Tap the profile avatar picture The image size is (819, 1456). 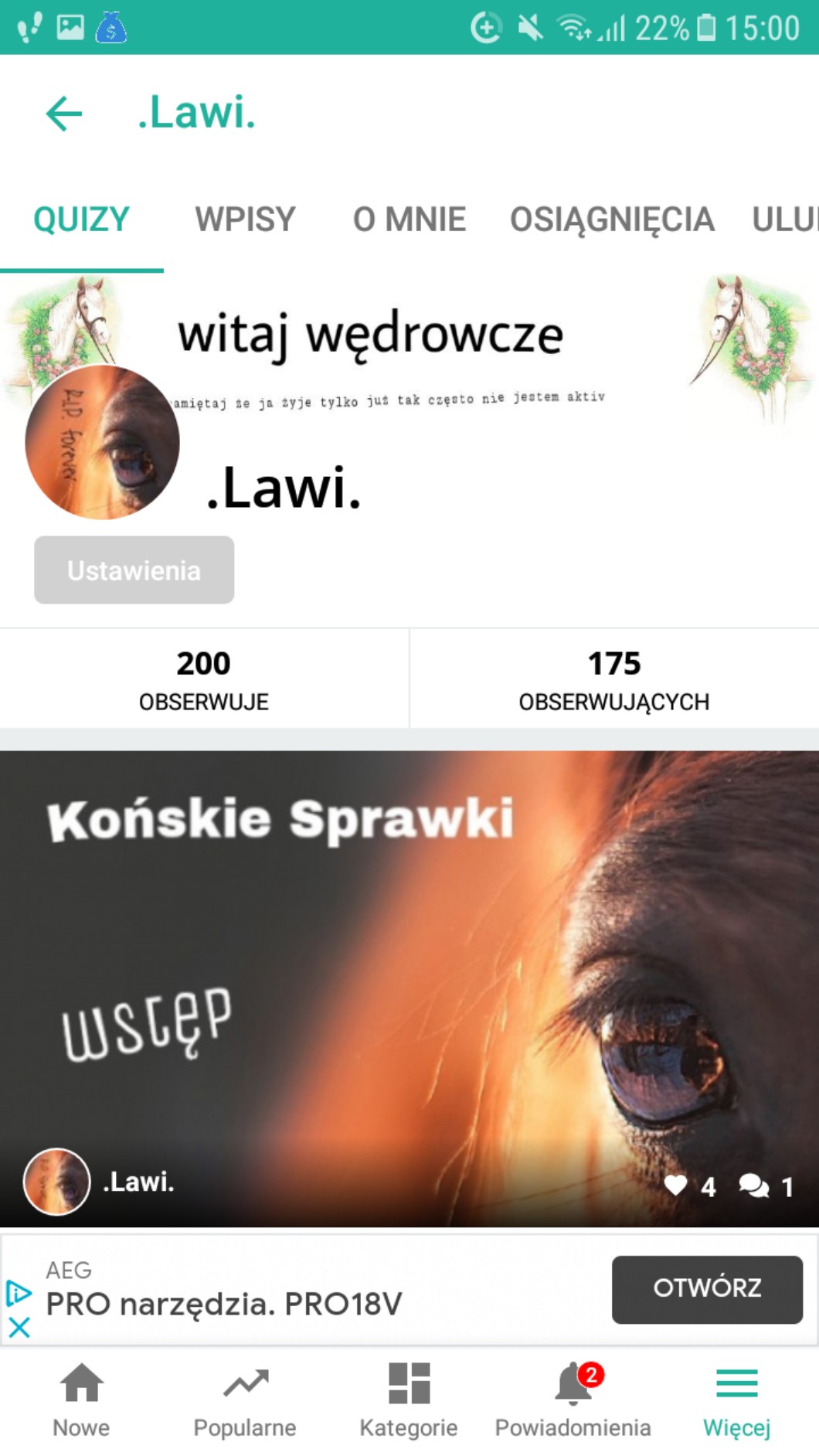pyautogui.click(x=102, y=442)
